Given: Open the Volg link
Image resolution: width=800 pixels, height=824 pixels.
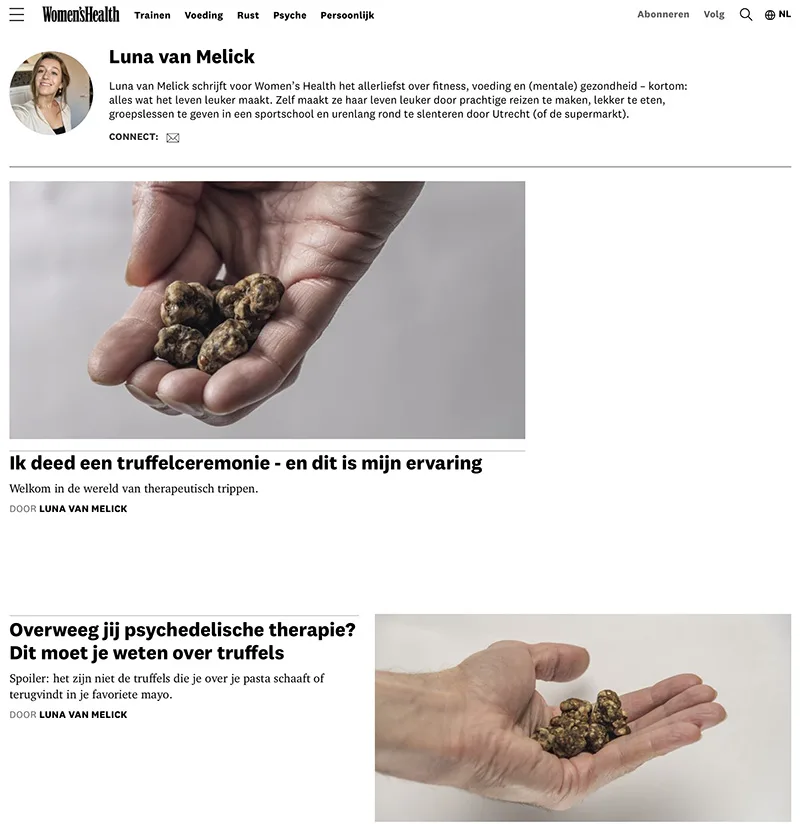Looking at the screenshot, I should [x=714, y=15].
